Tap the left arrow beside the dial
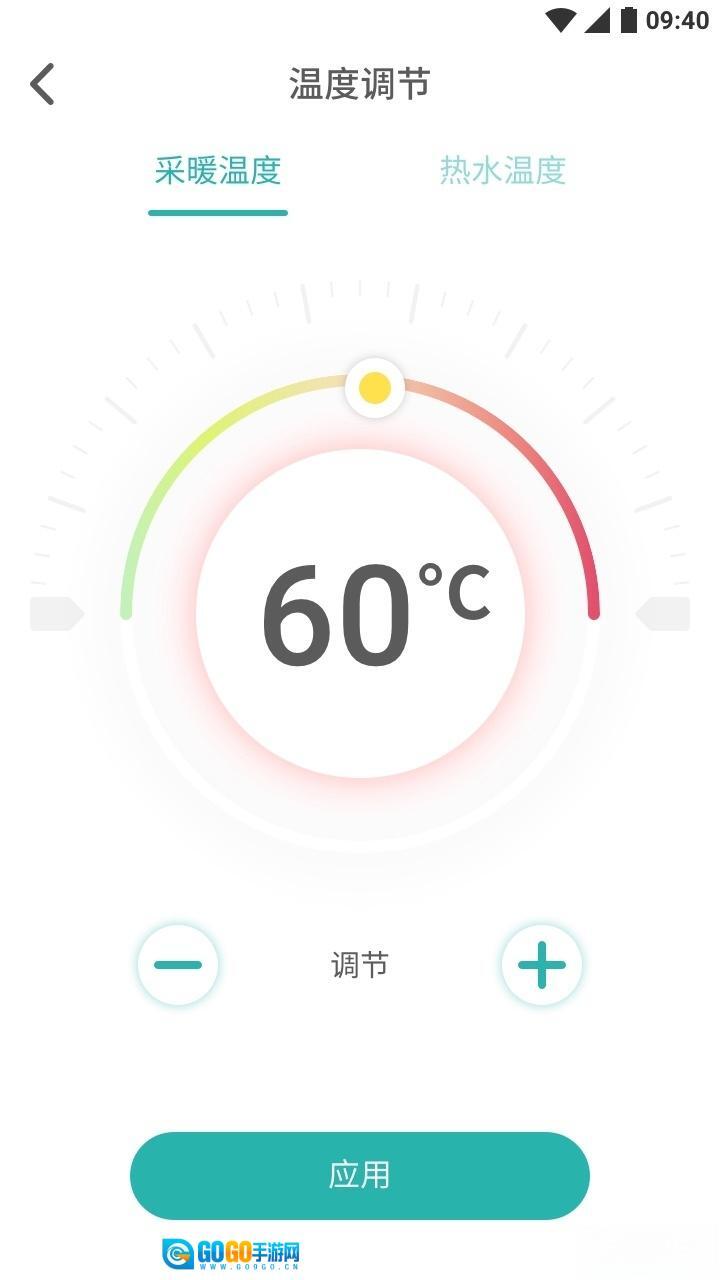720x1280 pixels. click(57, 614)
